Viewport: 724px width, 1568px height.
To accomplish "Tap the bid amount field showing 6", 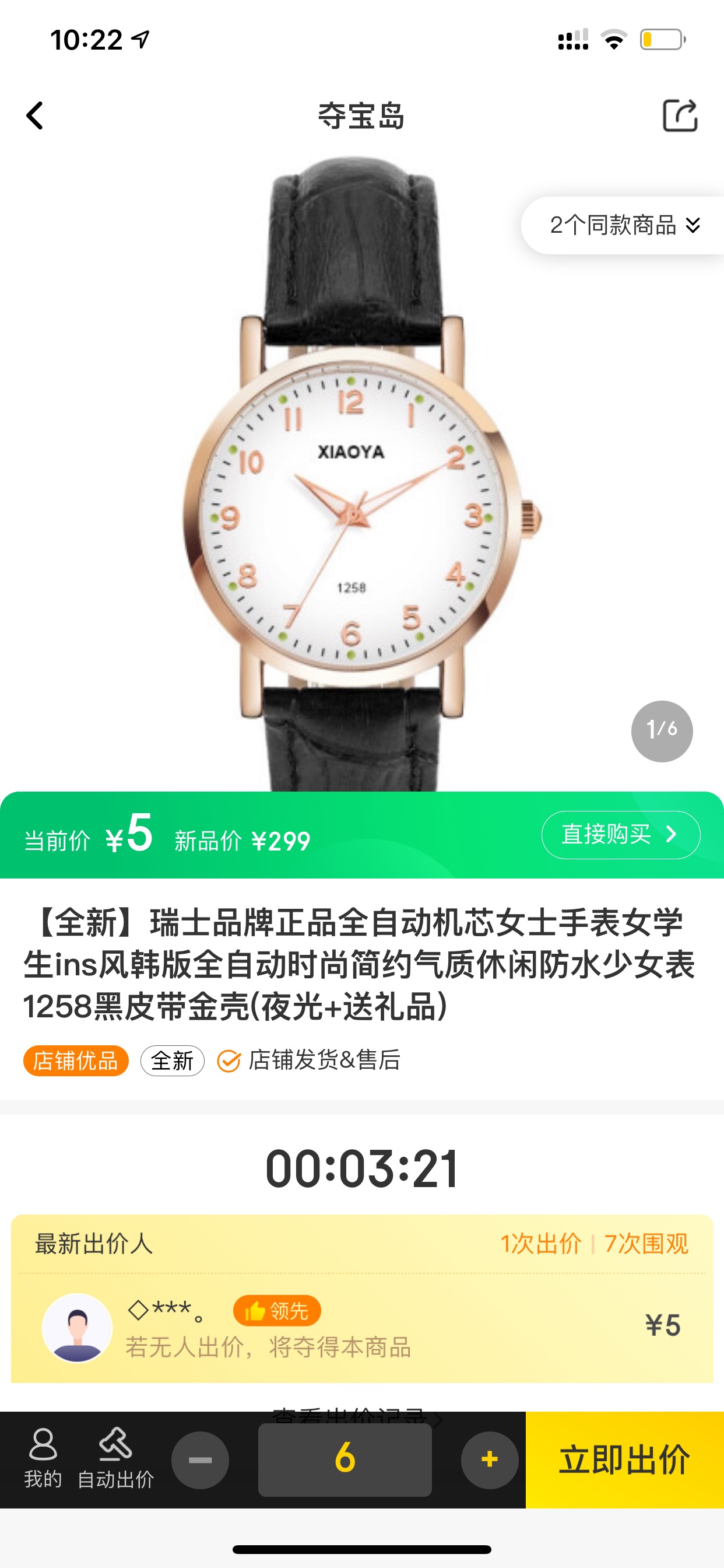I will (345, 1459).
